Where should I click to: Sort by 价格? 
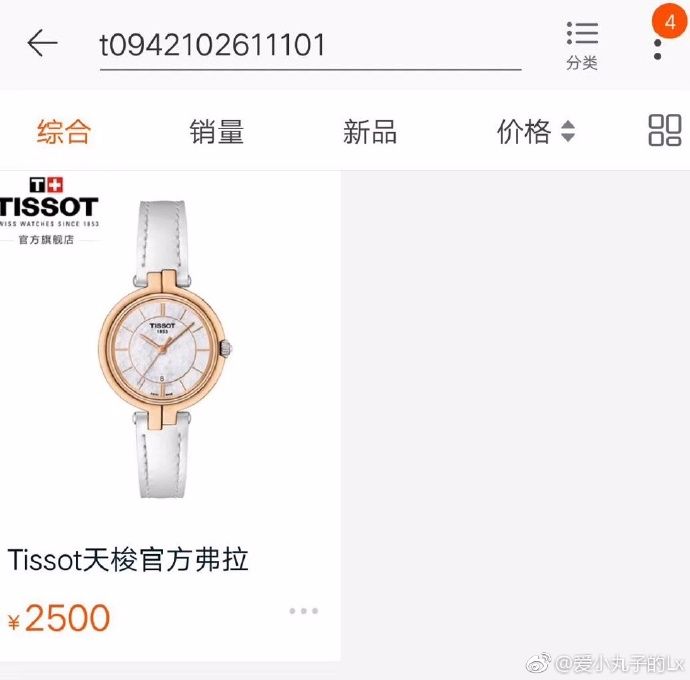pyautogui.click(x=535, y=131)
